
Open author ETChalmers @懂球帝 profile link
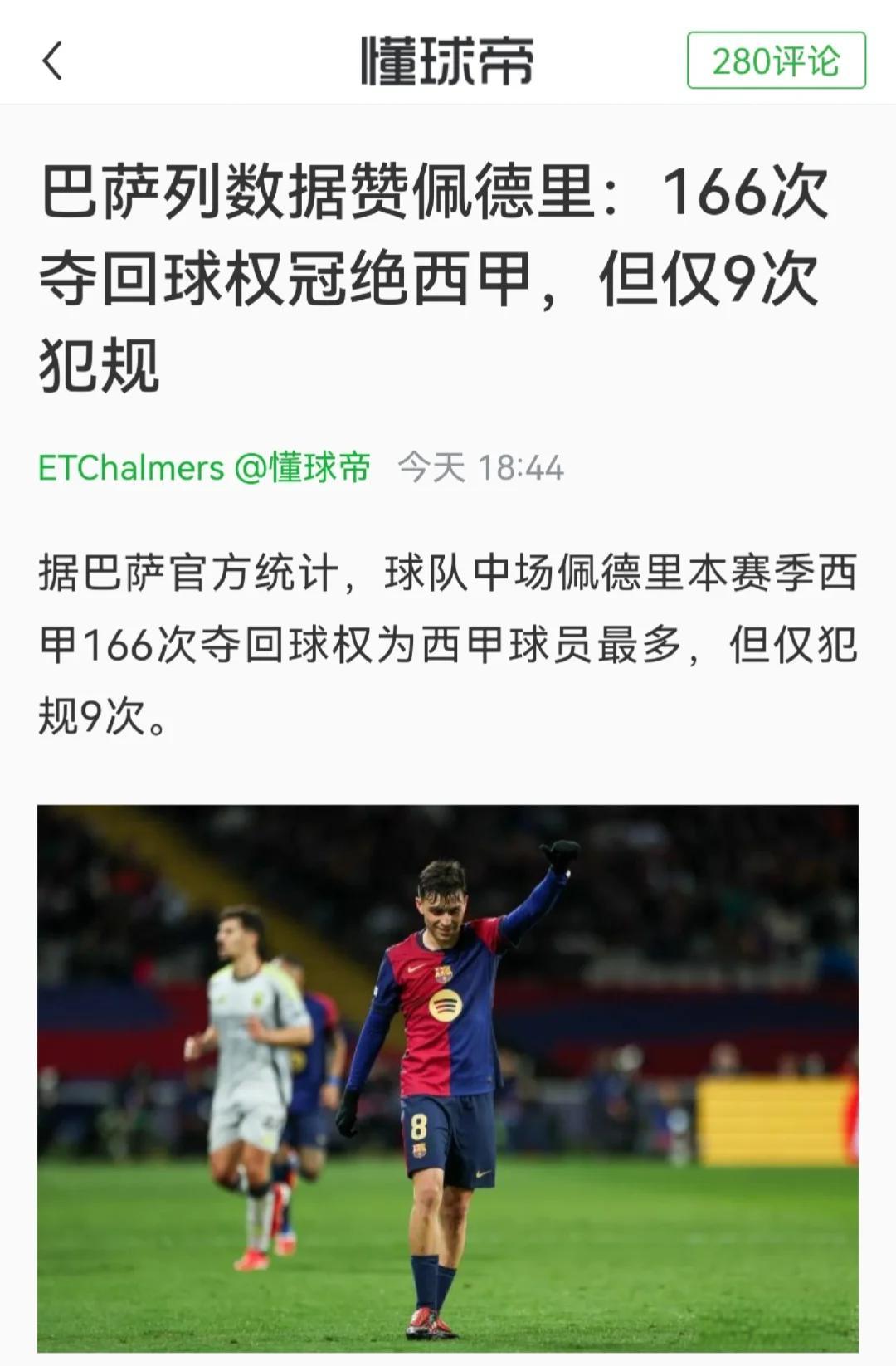coord(204,468)
